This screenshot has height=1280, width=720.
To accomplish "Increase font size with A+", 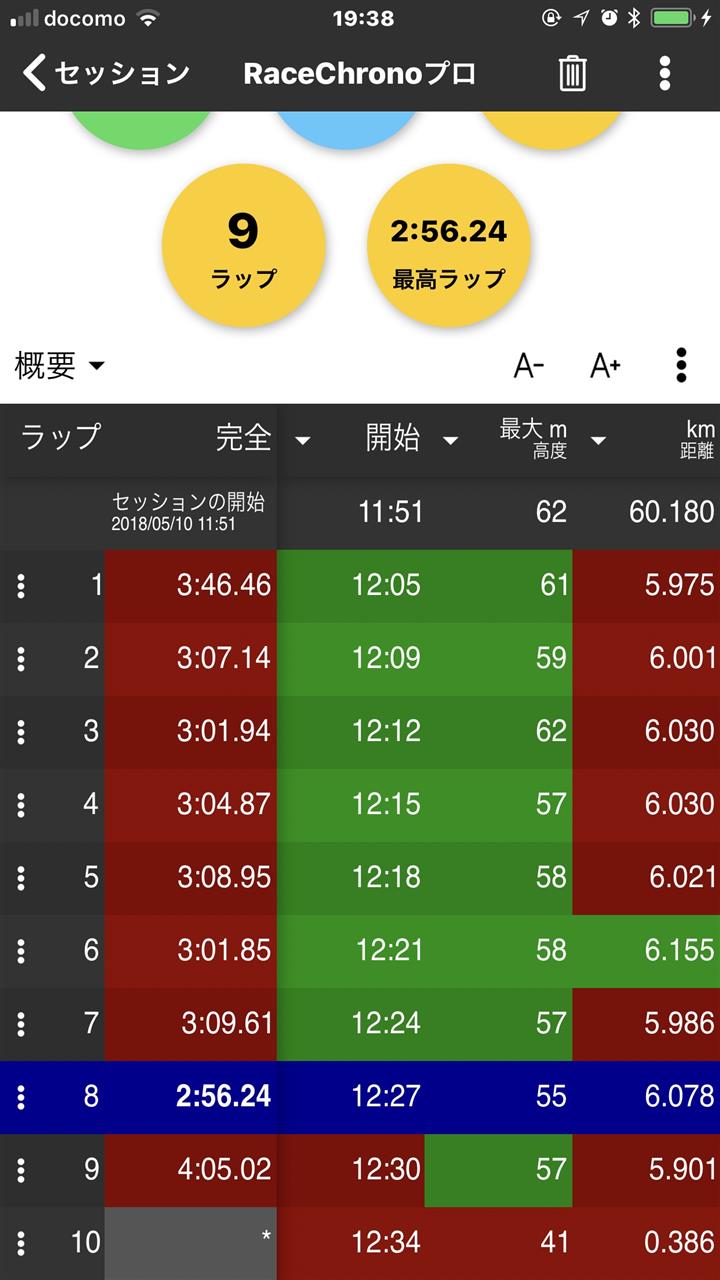I will click(x=605, y=366).
